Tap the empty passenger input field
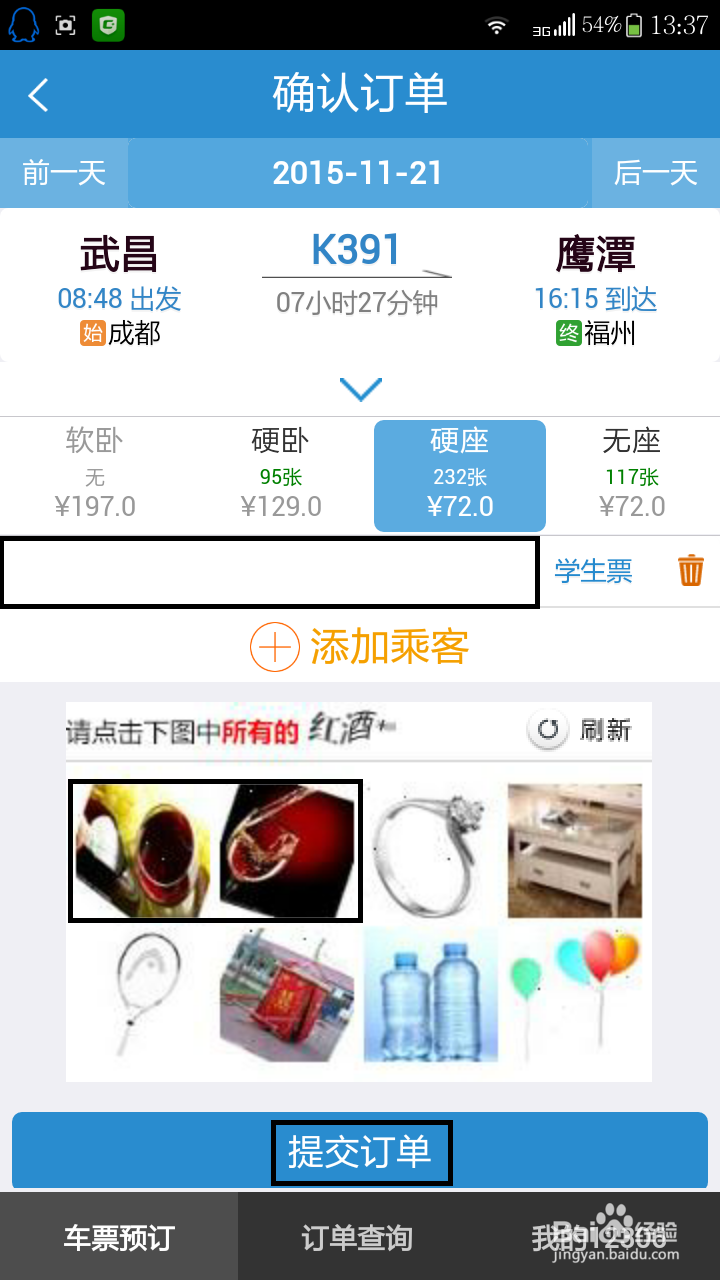Image resolution: width=720 pixels, height=1280 pixels. [270, 570]
